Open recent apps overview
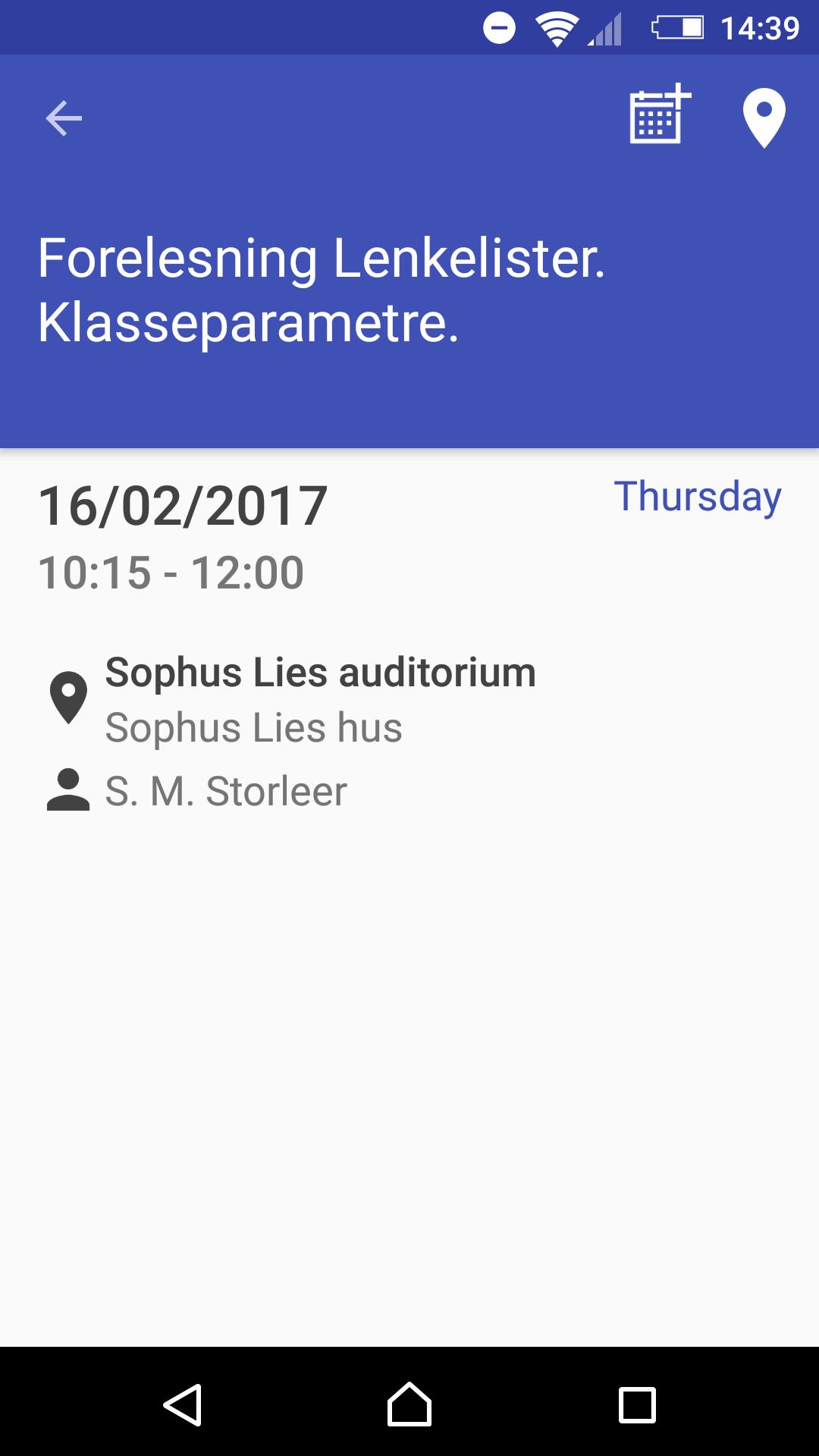This screenshot has width=819, height=1456. click(x=637, y=1404)
